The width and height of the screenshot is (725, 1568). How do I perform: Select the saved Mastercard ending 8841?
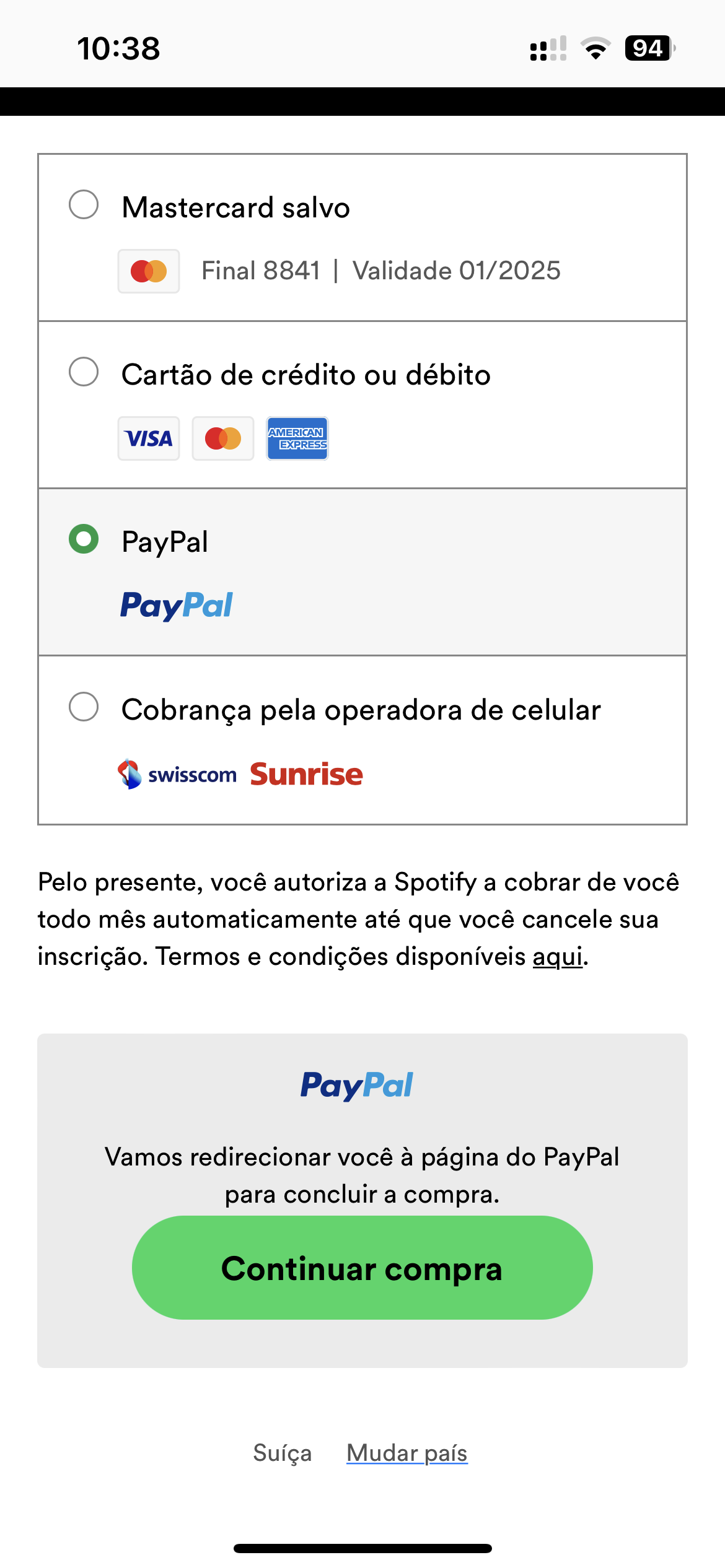click(x=84, y=205)
